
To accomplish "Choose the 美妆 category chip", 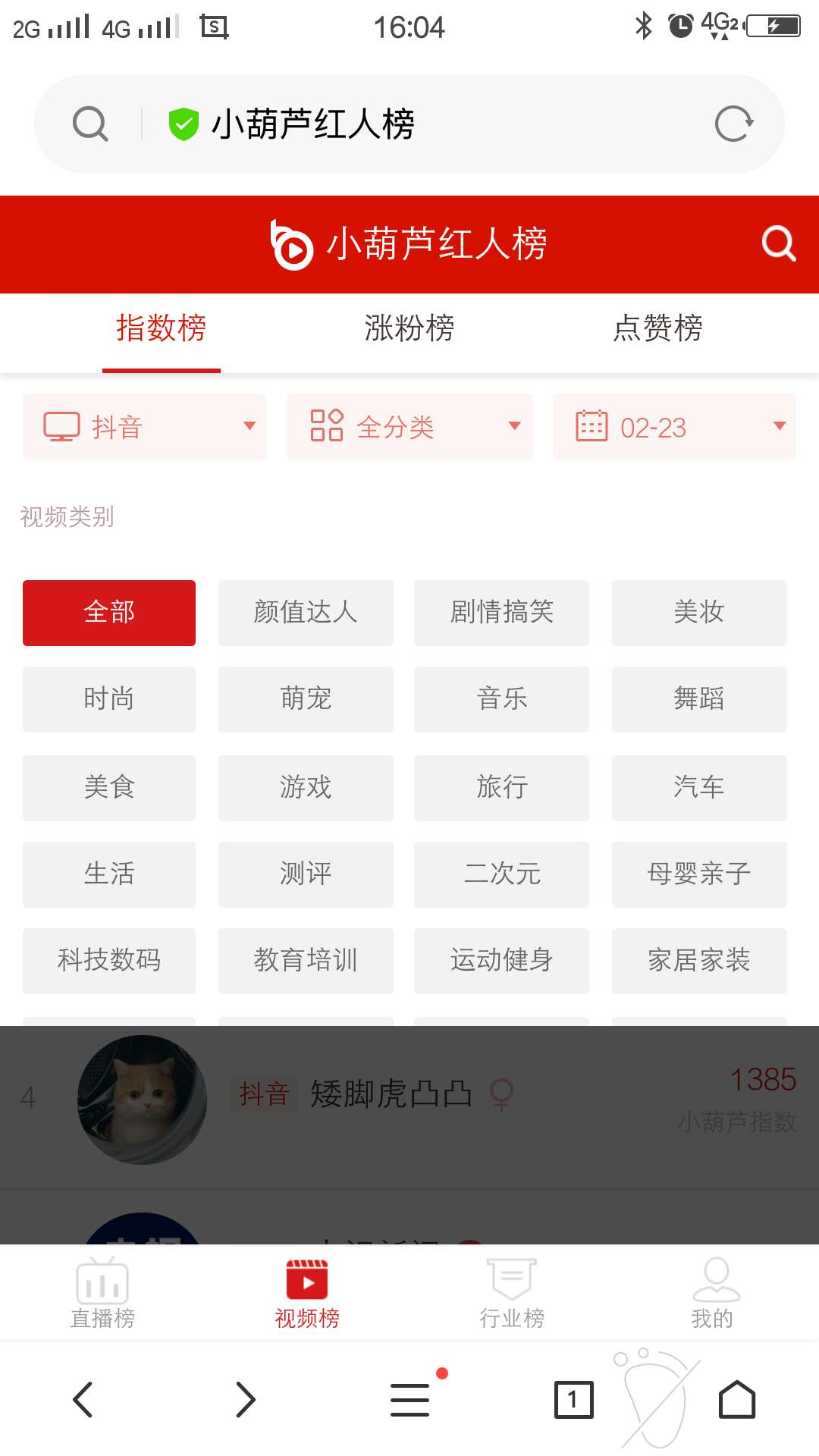I will pos(699,613).
